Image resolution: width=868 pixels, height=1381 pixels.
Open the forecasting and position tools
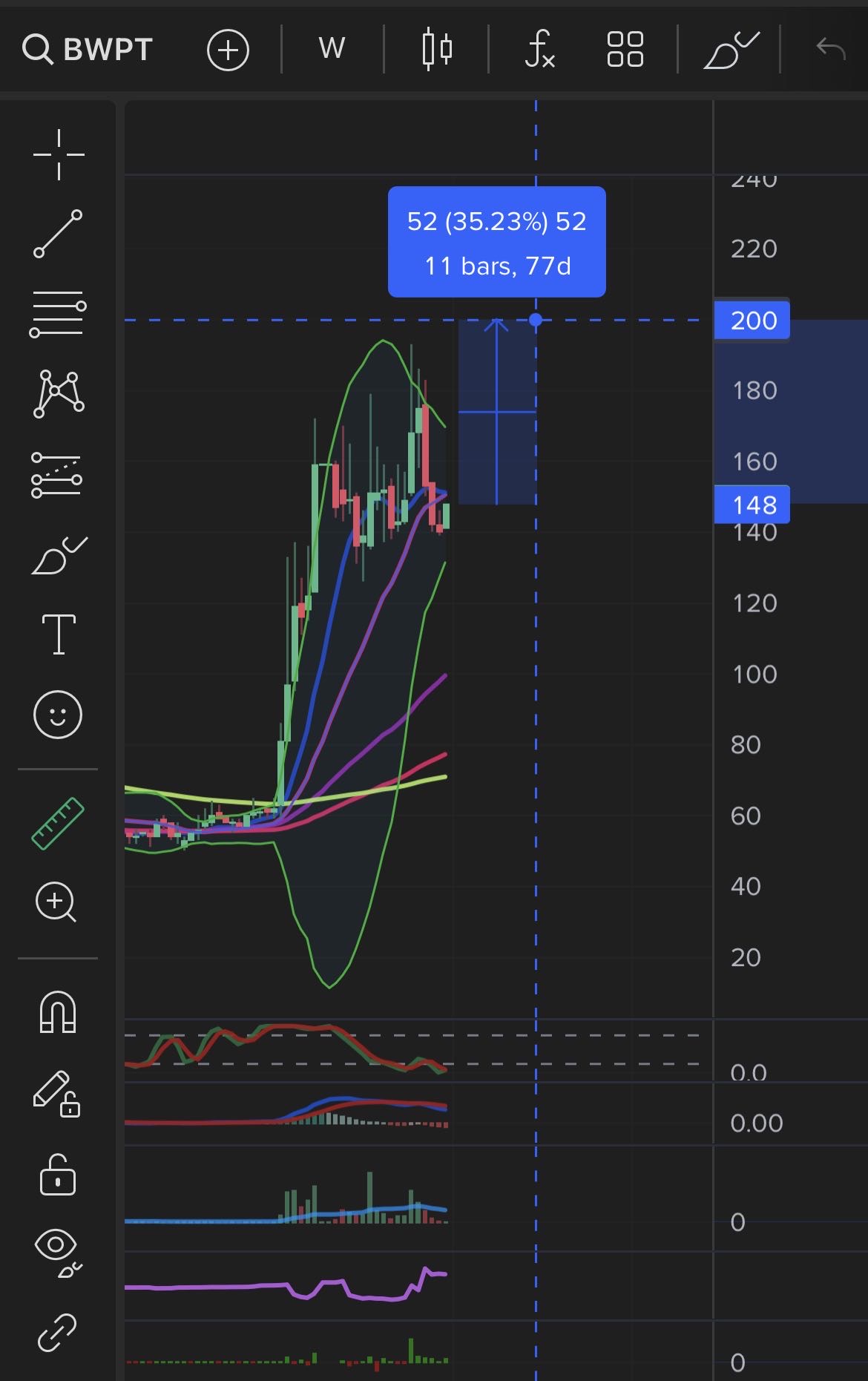[x=57, y=475]
